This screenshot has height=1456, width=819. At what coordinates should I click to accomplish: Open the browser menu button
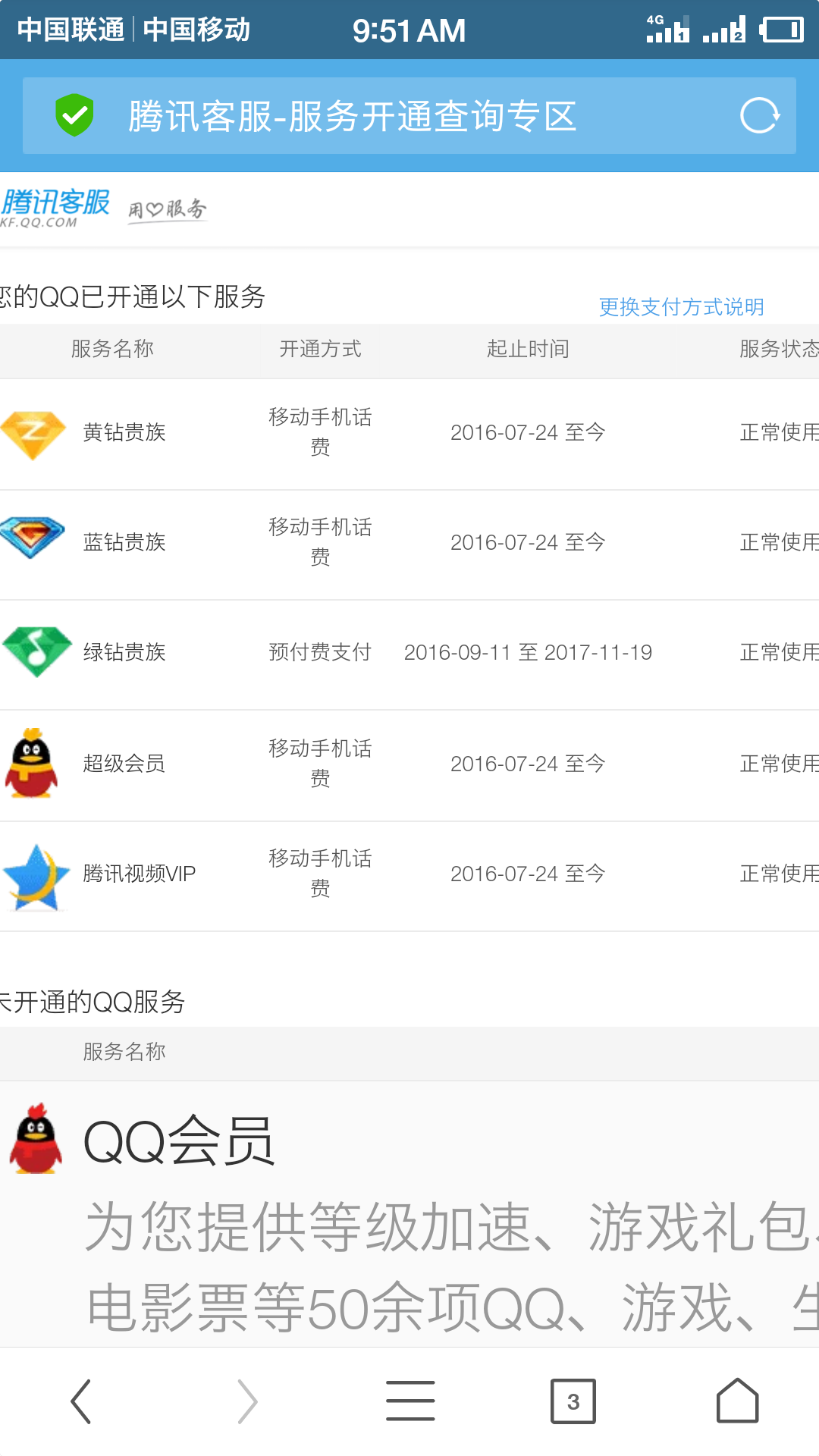[410, 1401]
